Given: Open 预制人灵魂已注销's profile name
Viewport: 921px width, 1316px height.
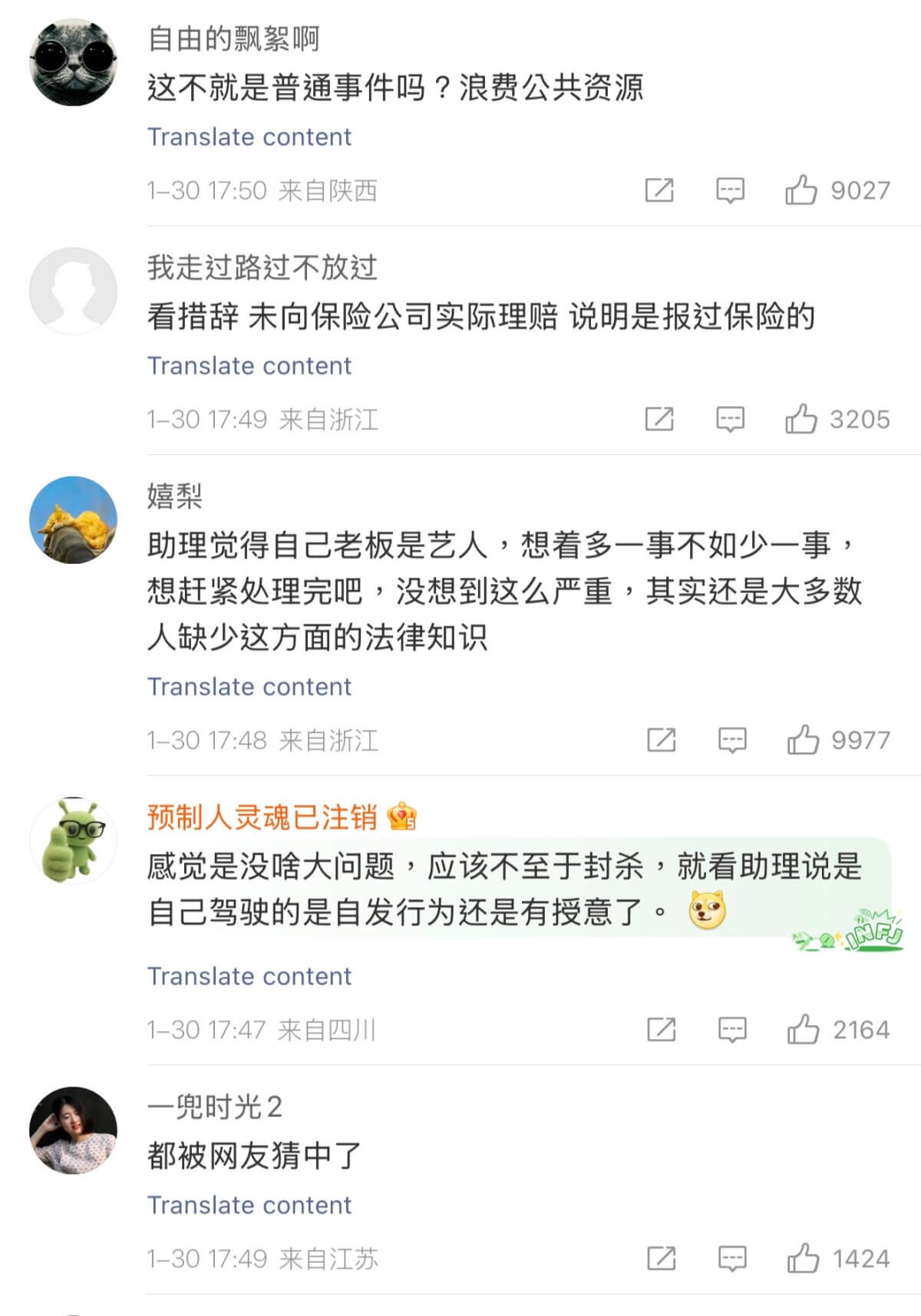Looking at the screenshot, I should click(262, 817).
